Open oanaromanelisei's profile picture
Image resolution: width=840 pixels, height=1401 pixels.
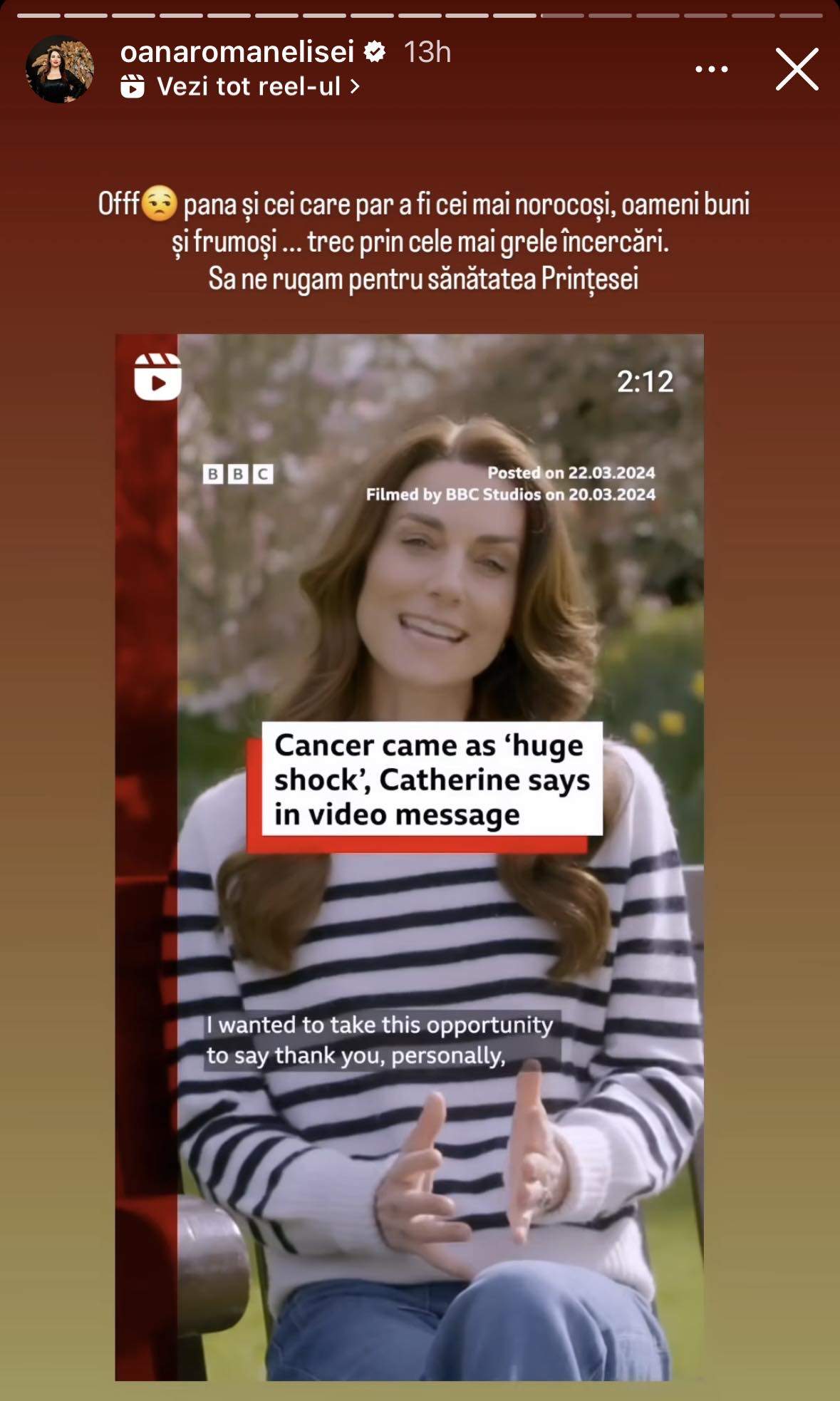coord(60,69)
